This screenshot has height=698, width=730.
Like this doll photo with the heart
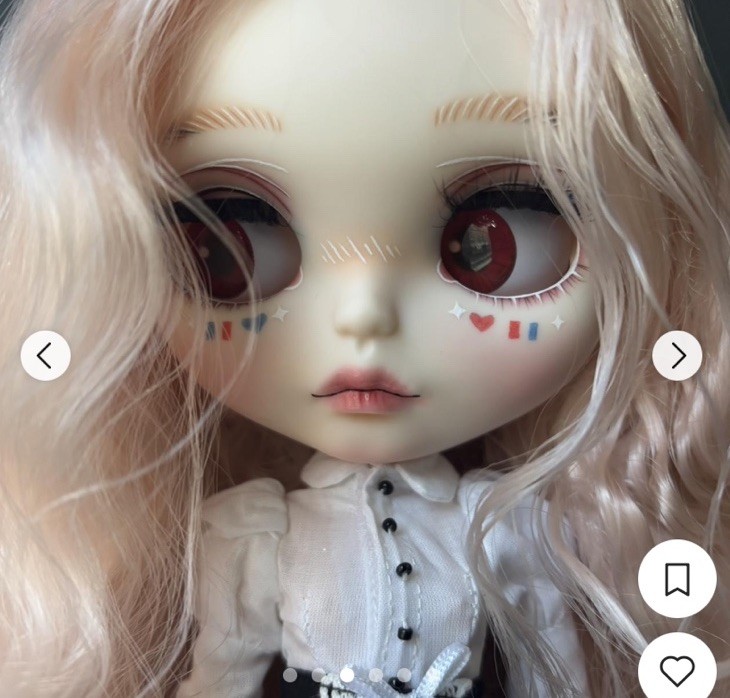point(677,670)
